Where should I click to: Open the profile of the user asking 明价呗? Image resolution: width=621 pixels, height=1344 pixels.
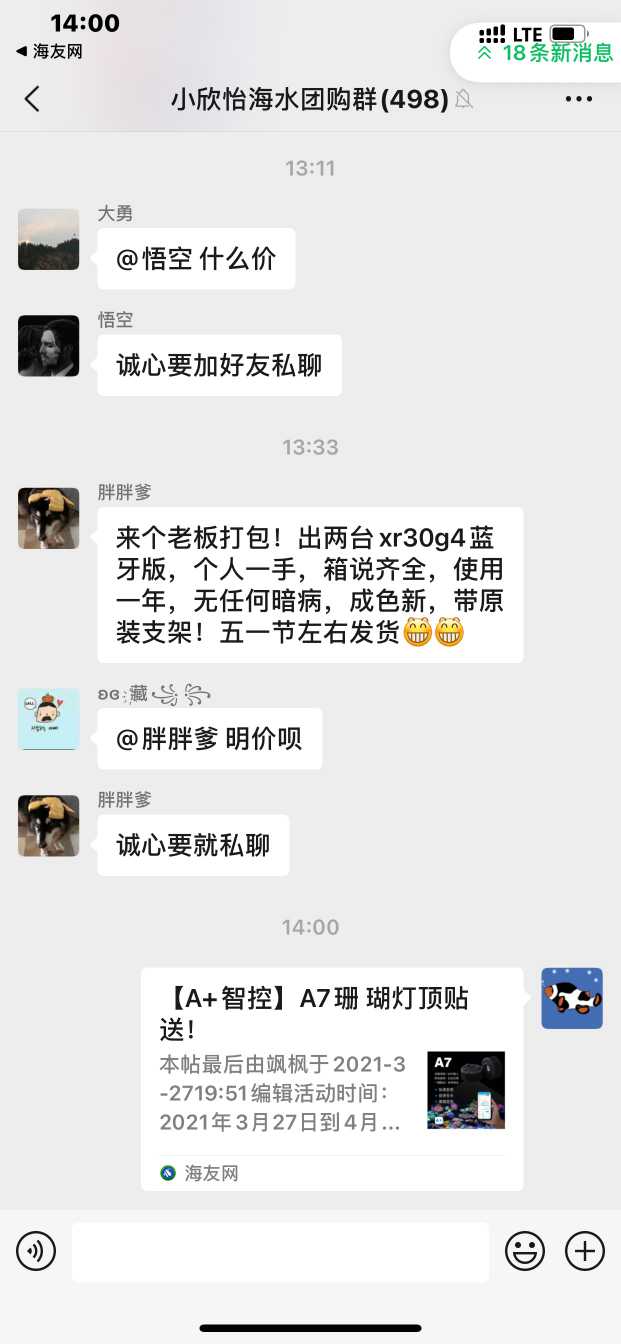[x=48, y=719]
